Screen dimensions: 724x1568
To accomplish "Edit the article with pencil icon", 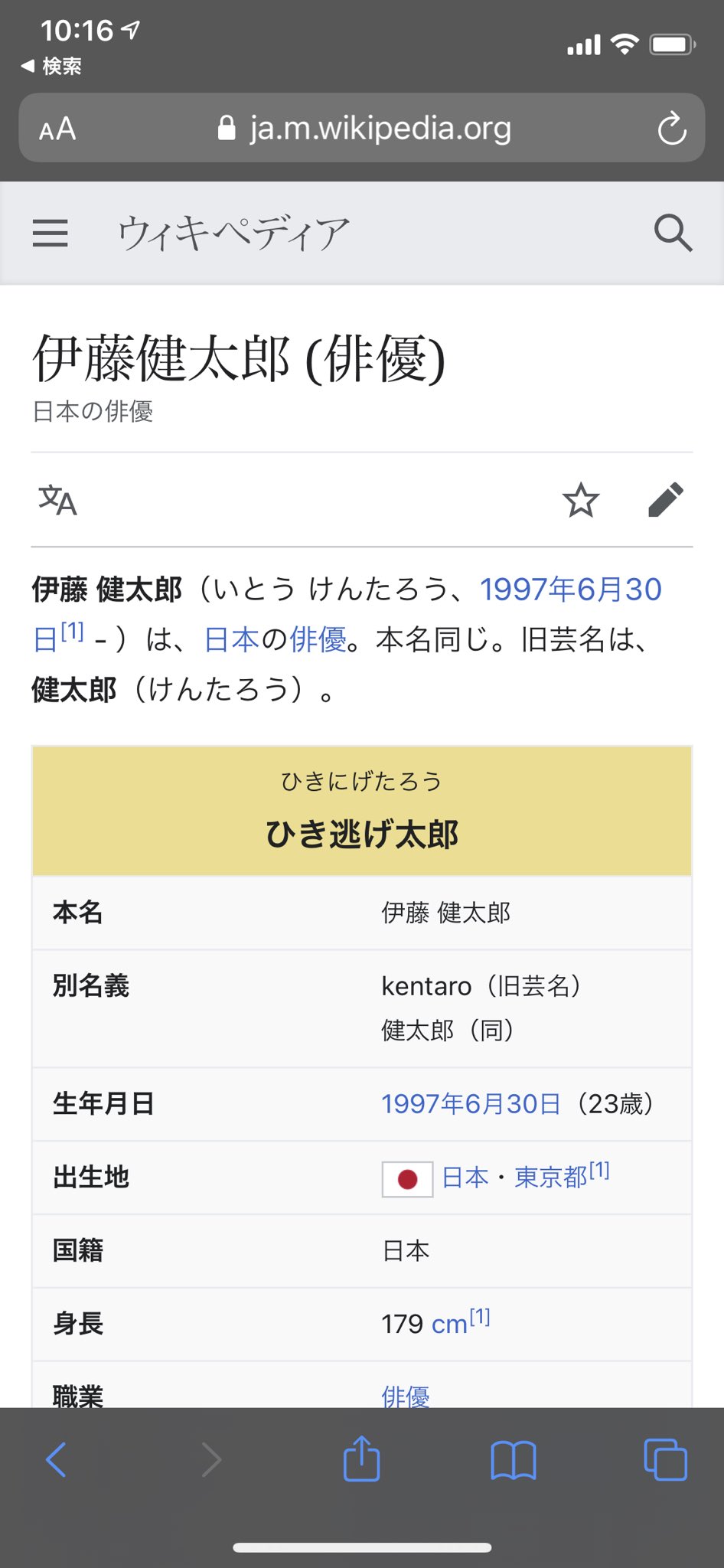I will 666,500.
